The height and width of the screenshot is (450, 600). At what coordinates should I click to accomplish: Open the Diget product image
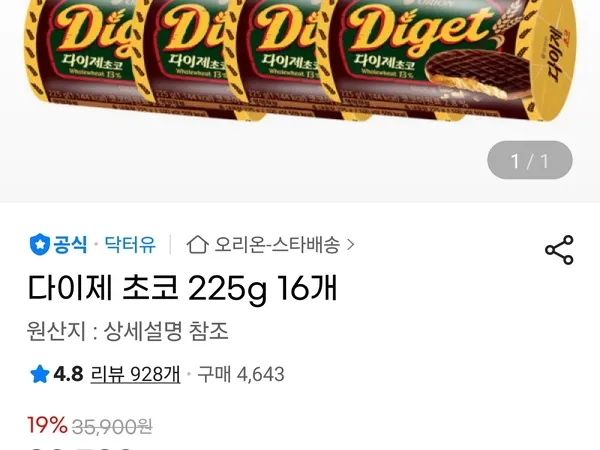tap(300, 70)
